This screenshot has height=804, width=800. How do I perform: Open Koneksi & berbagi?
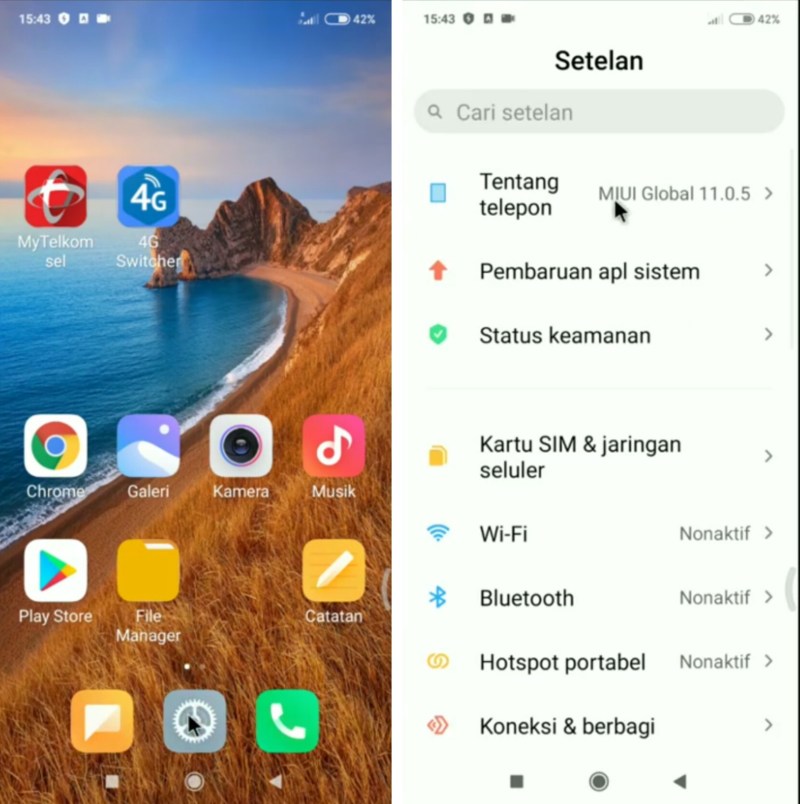click(598, 726)
